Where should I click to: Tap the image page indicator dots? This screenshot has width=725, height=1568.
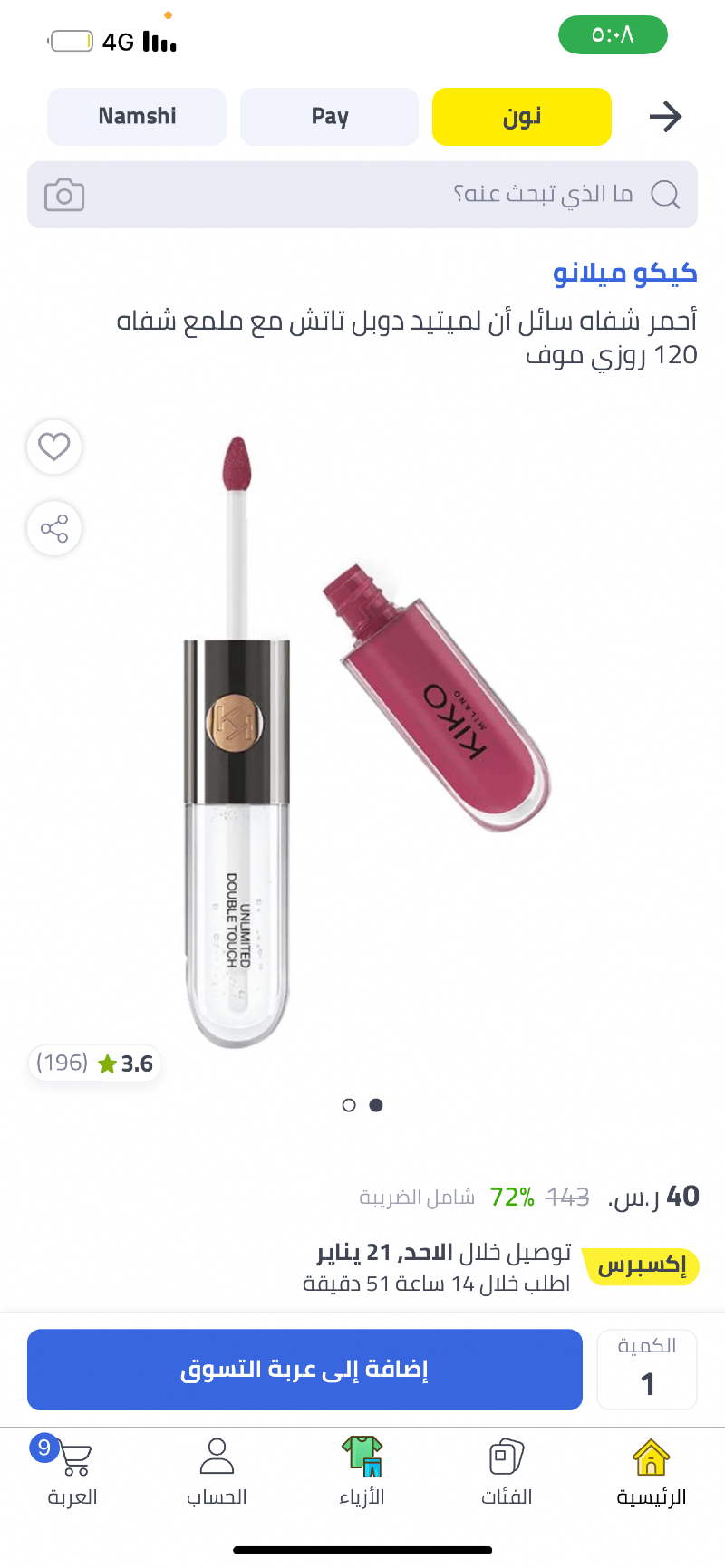pos(362,1105)
